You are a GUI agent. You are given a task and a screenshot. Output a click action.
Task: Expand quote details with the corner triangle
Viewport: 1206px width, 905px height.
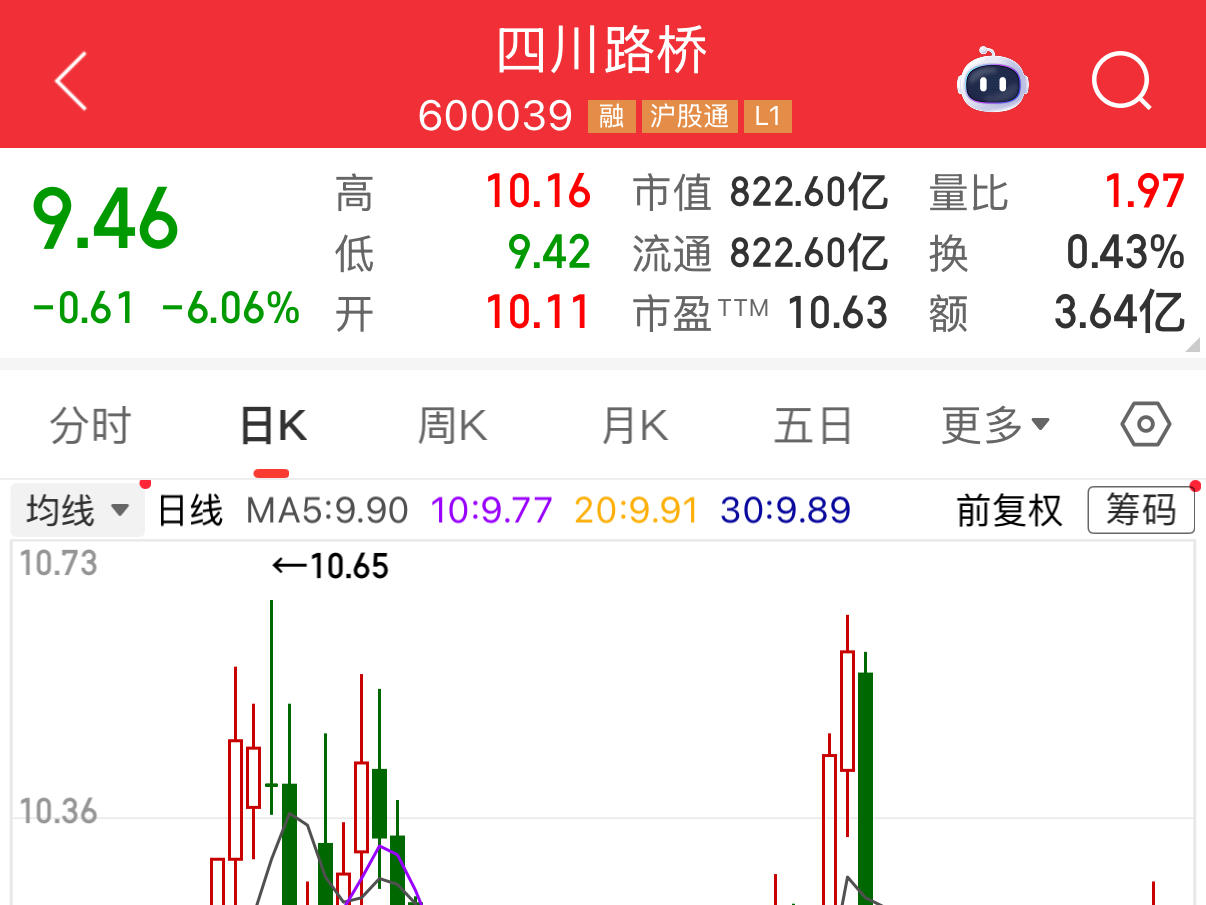[1192, 345]
